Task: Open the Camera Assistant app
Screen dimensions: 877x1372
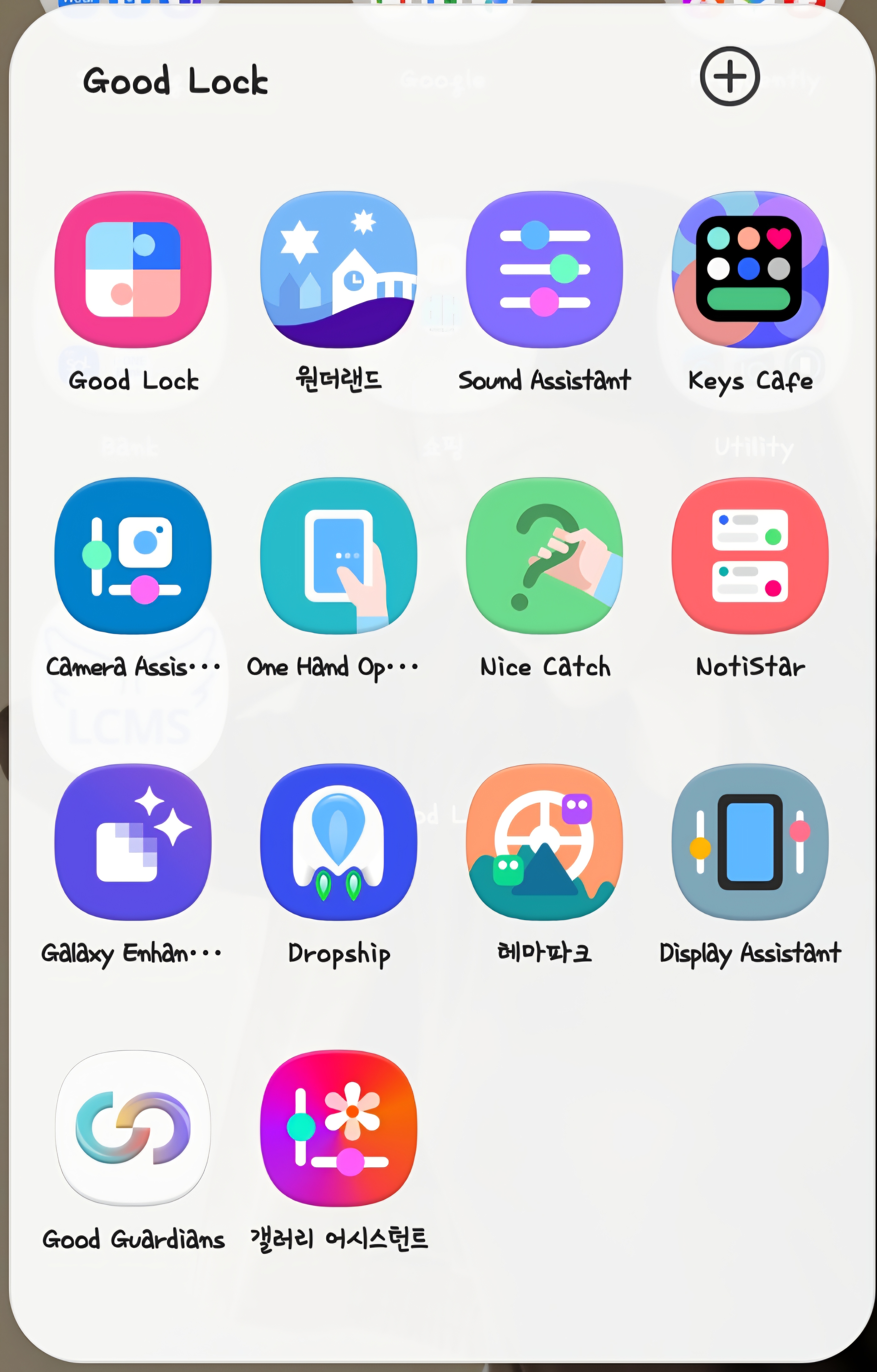Action: tap(133, 556)
